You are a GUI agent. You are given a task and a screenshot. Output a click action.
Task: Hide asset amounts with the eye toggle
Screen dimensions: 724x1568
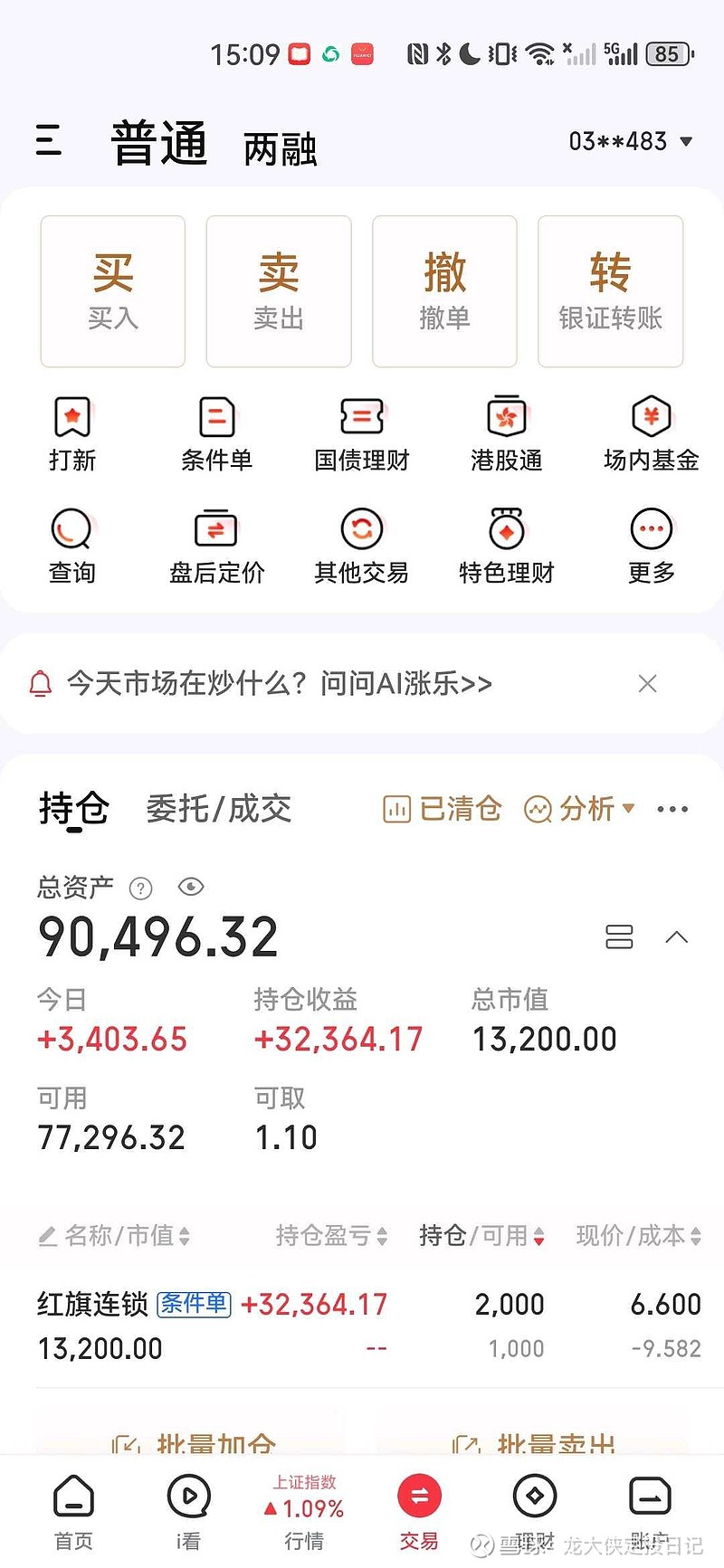pos(191,888)
